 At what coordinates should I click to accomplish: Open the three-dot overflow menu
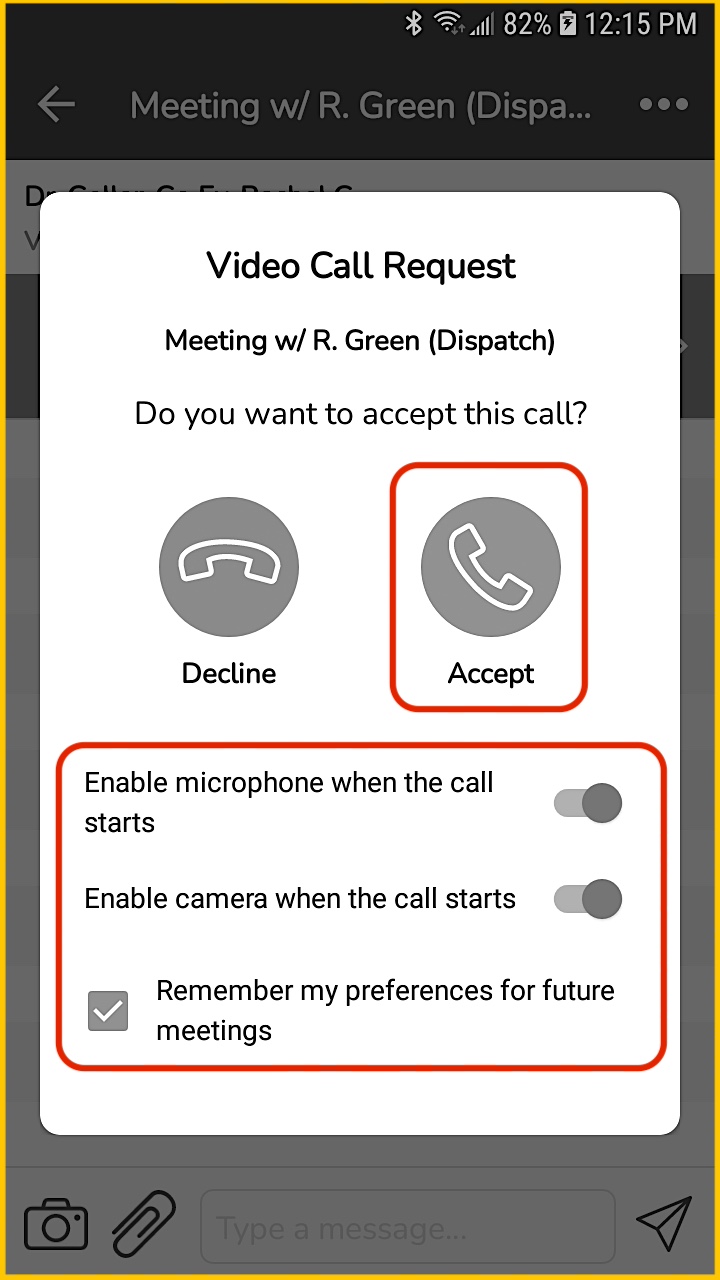point(664,104)
